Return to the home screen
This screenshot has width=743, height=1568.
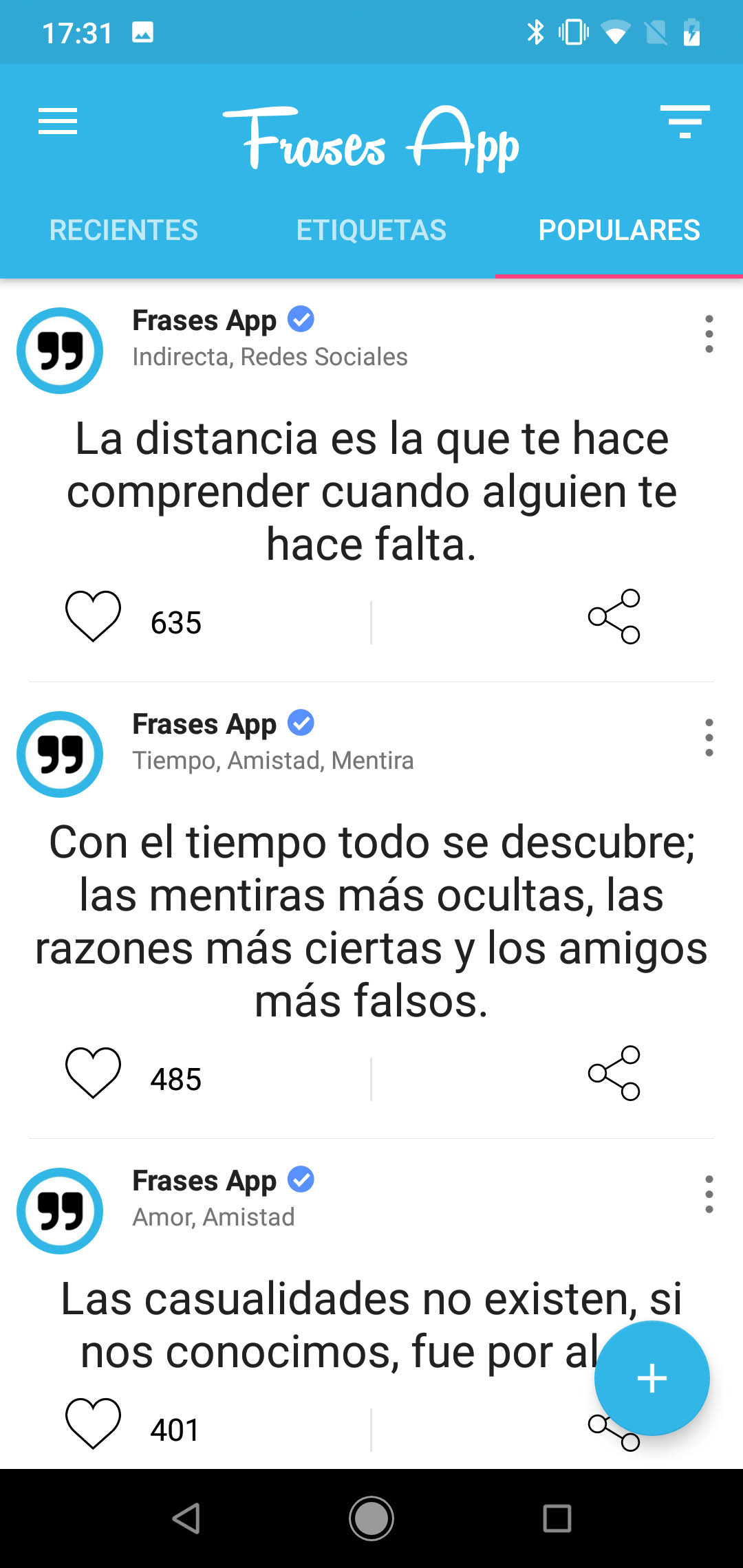coord(371,1518)
